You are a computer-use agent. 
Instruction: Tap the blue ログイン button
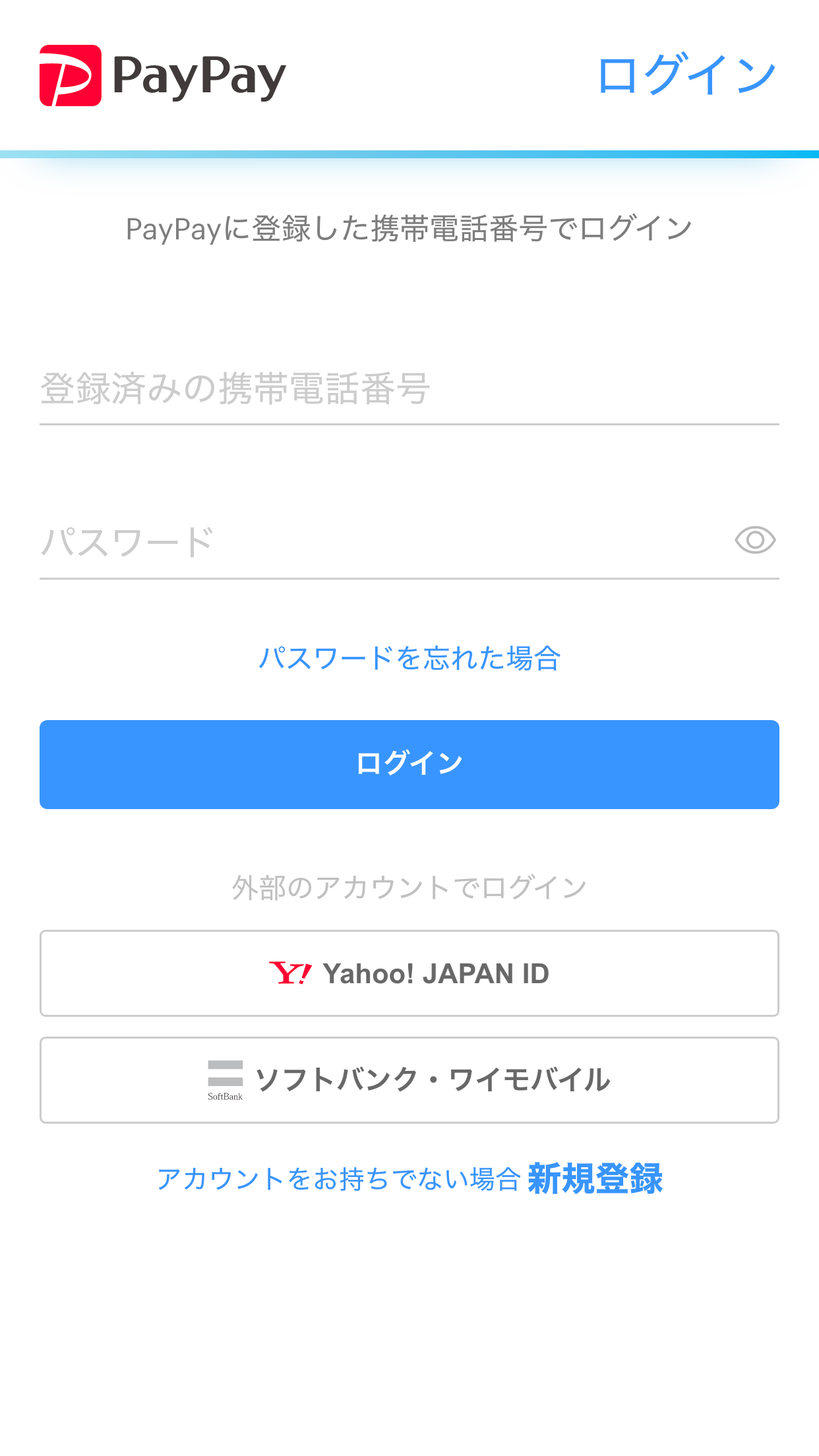click(409, 764)
